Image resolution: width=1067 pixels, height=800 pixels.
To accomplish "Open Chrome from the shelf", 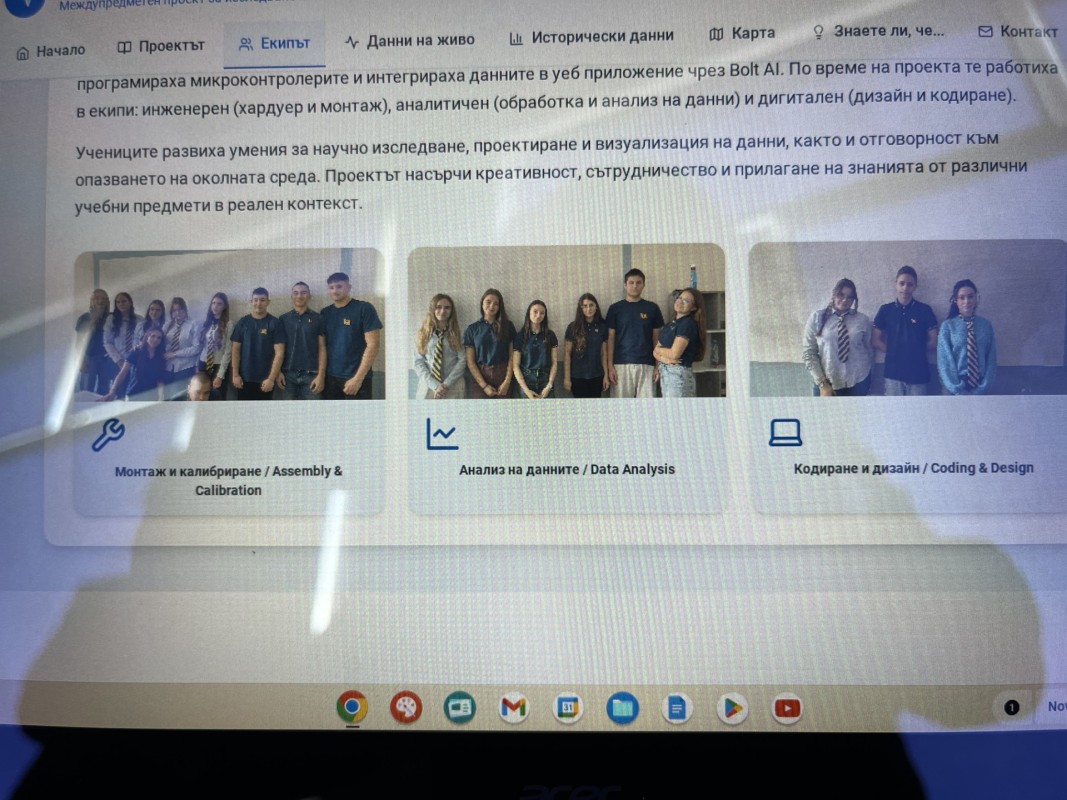I will (x=352, y=708).
